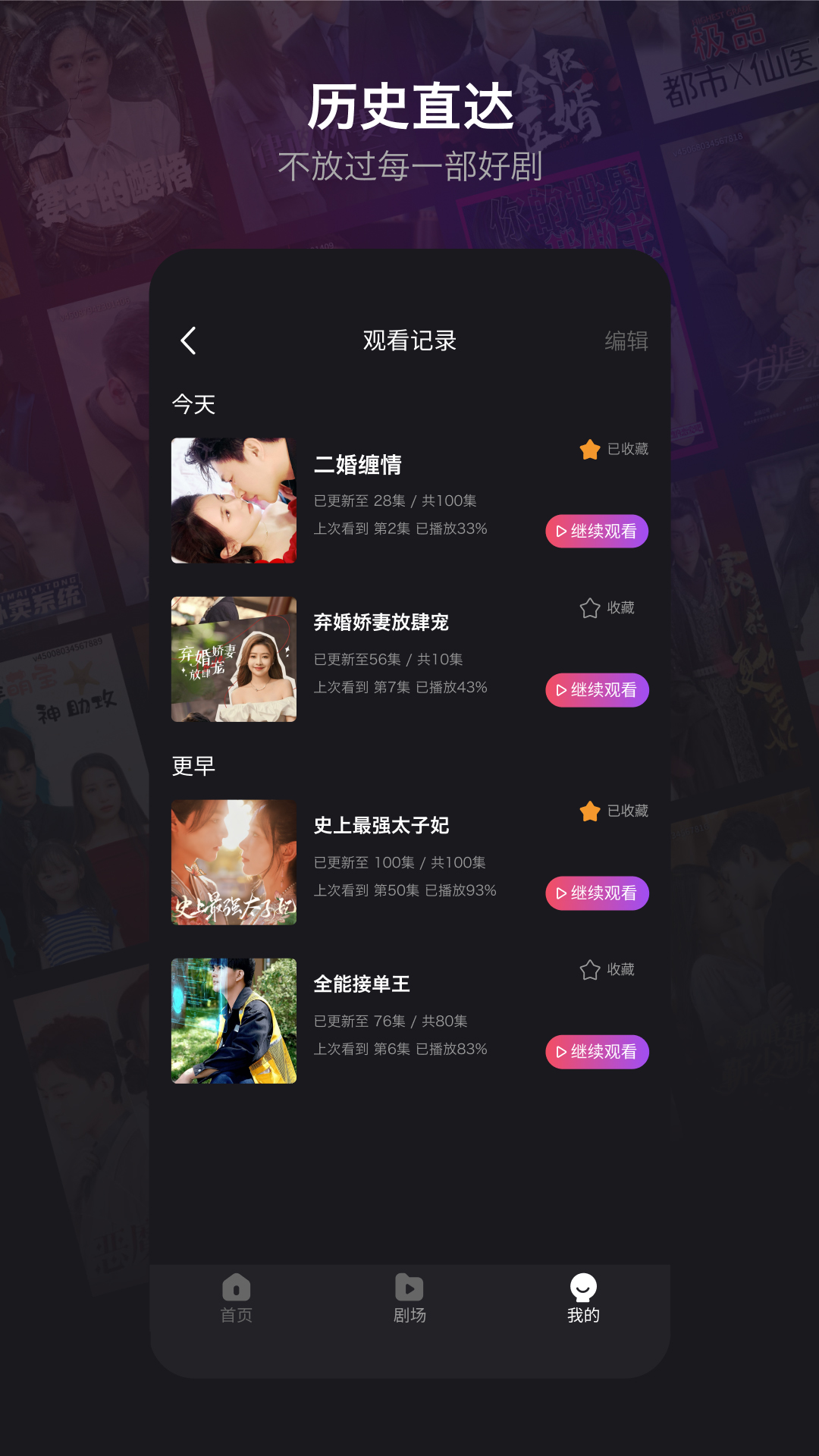Resume 史上最强太子妃 with 继续观看
Image resolution: width=819 pixels, height=1456 pixels.
click(x=597, y=893)
